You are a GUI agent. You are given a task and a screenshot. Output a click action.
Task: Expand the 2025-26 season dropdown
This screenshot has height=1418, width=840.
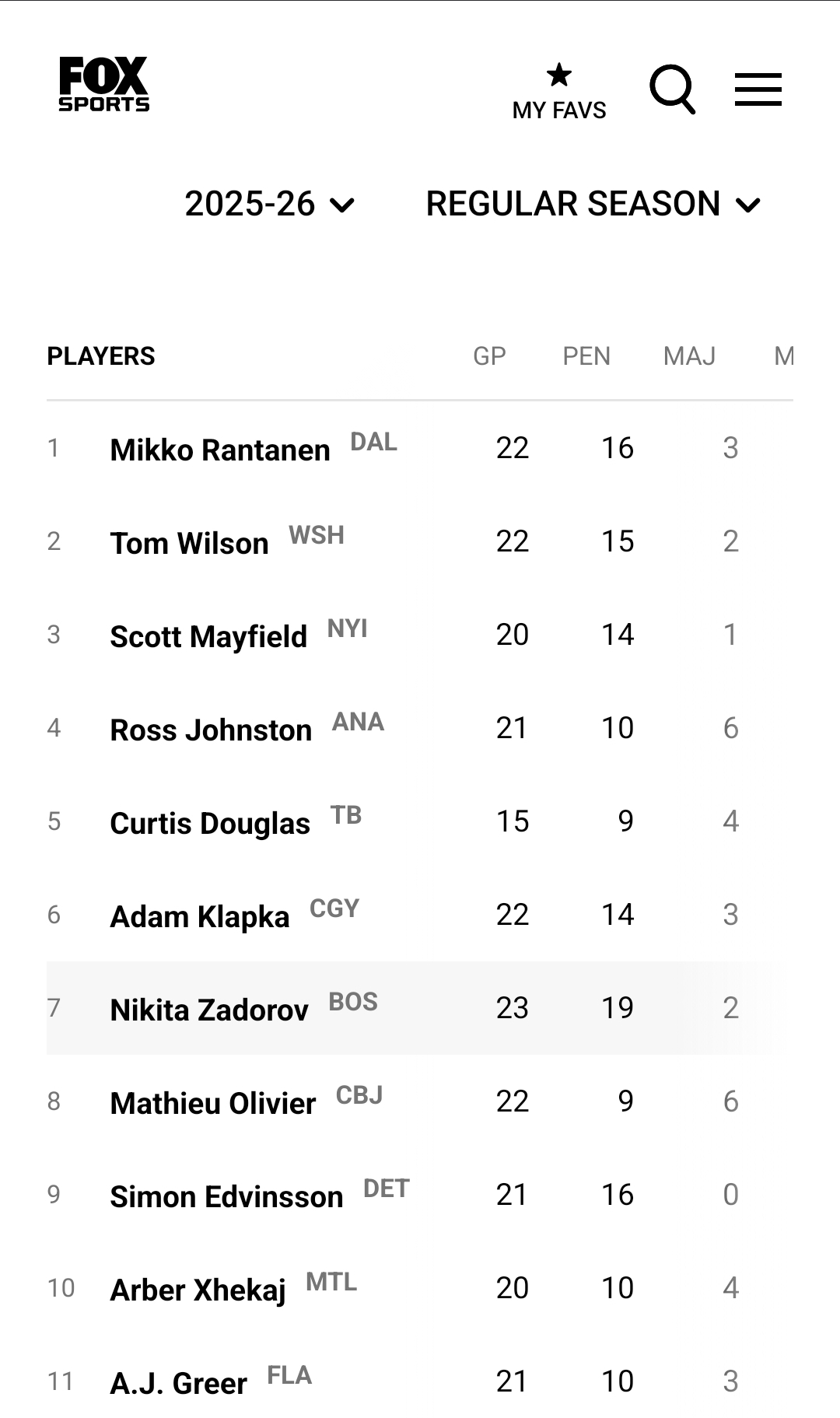pyautogui.click(x=269, y=204)
